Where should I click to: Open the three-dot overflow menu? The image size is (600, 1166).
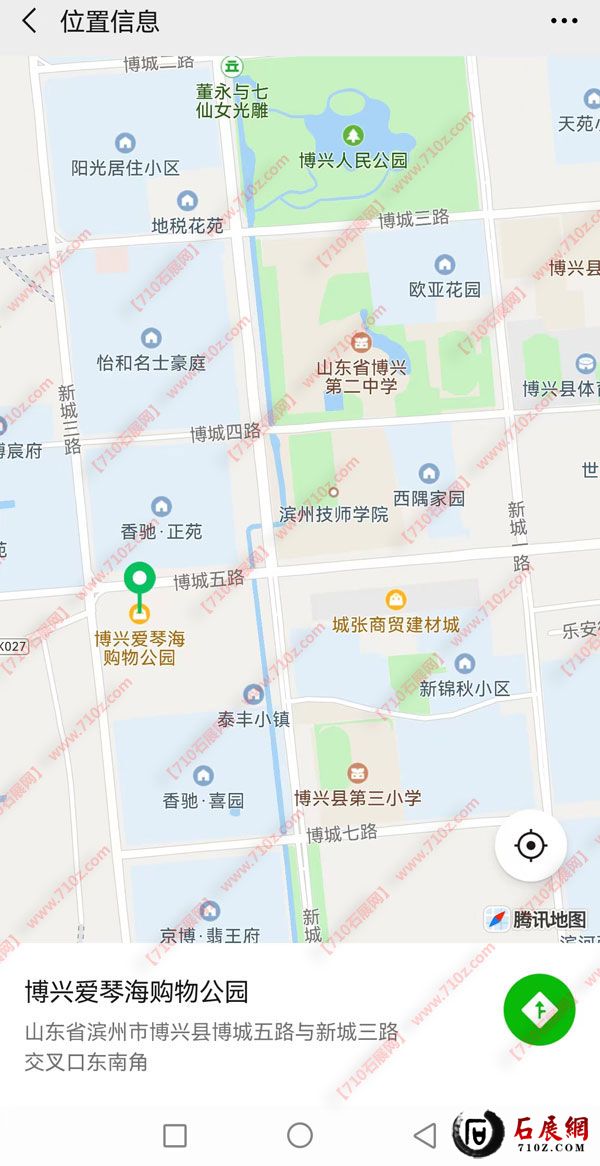564,21
